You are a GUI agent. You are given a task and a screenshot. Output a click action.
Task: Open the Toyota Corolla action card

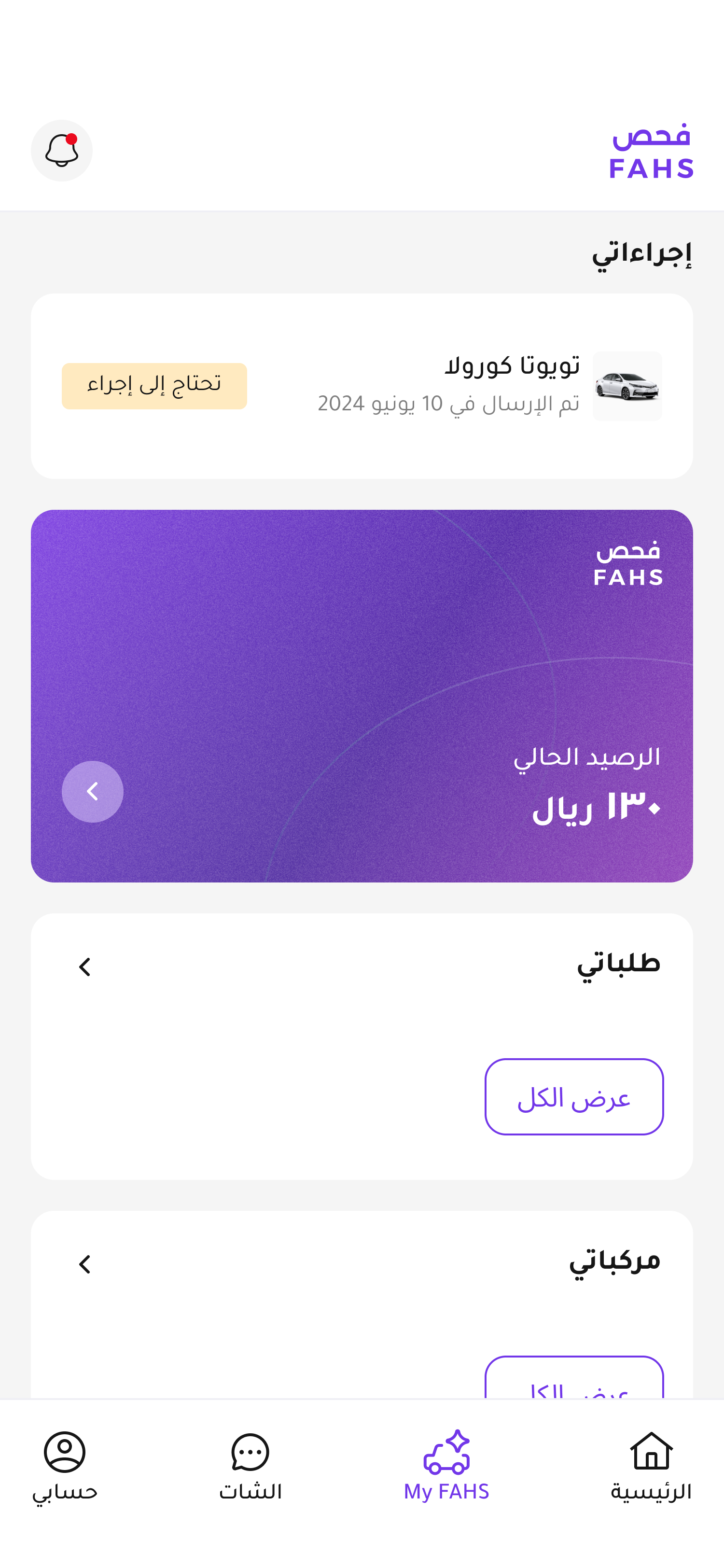(x=362, y=386)
